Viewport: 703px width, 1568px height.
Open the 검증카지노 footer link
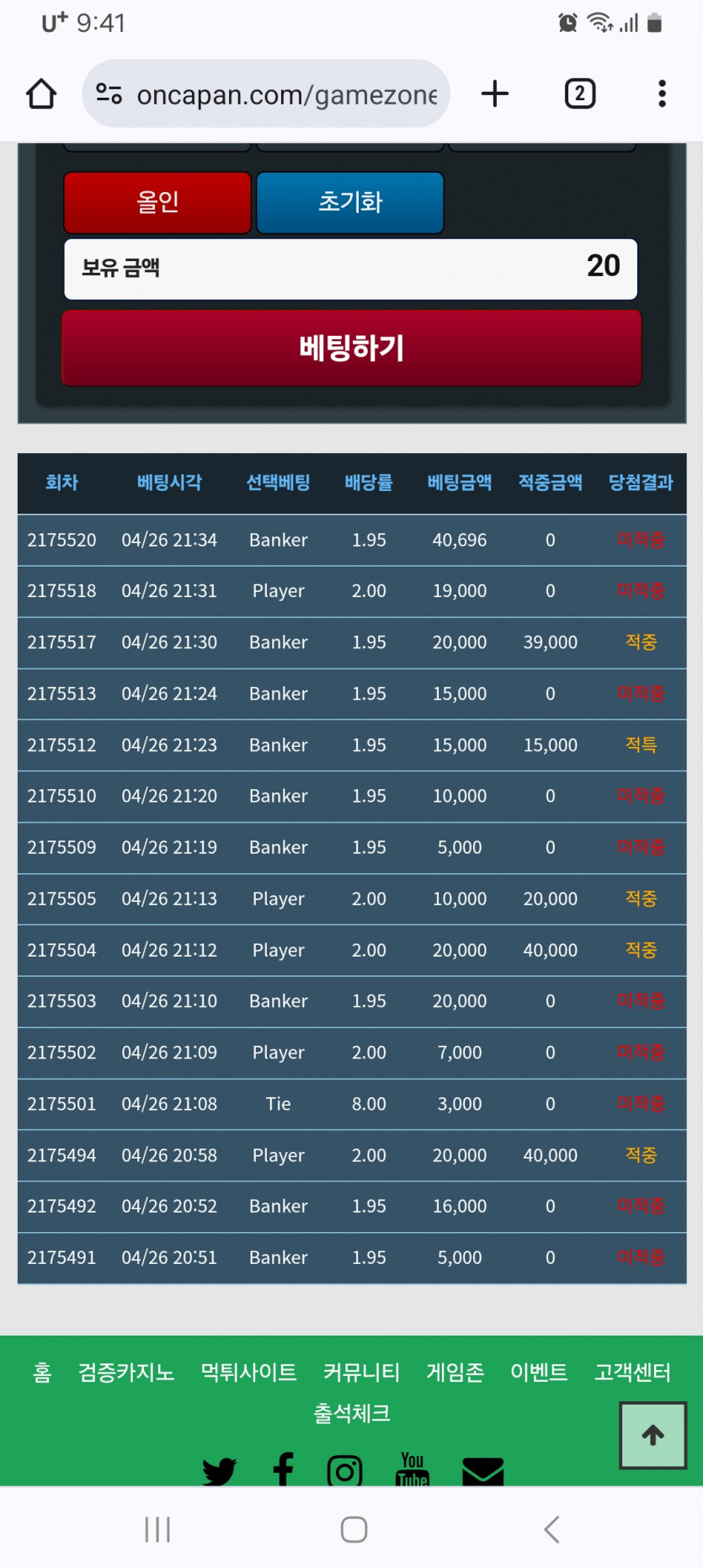[x=126, y=1373]
